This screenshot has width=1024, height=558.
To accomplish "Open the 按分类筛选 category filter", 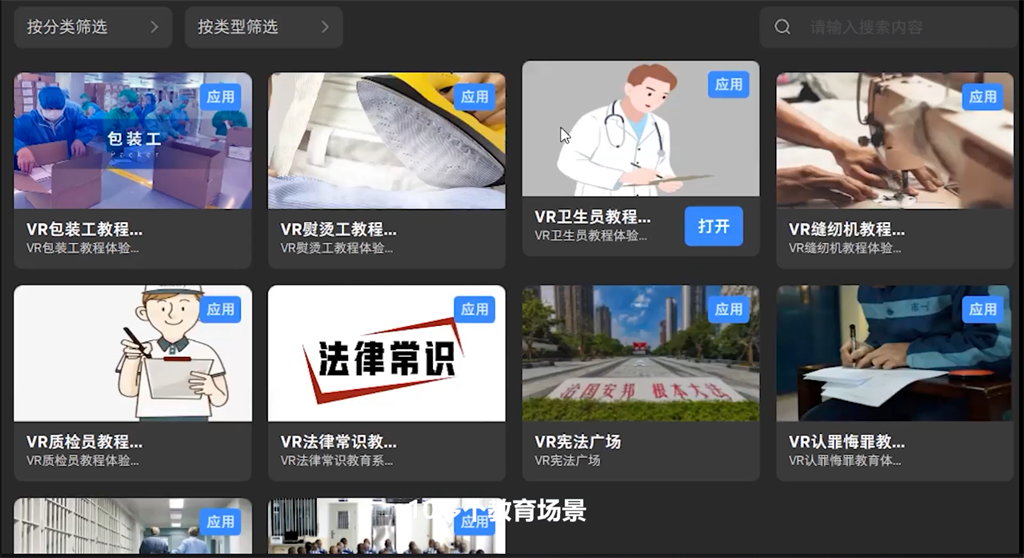I will pos(92,27).
